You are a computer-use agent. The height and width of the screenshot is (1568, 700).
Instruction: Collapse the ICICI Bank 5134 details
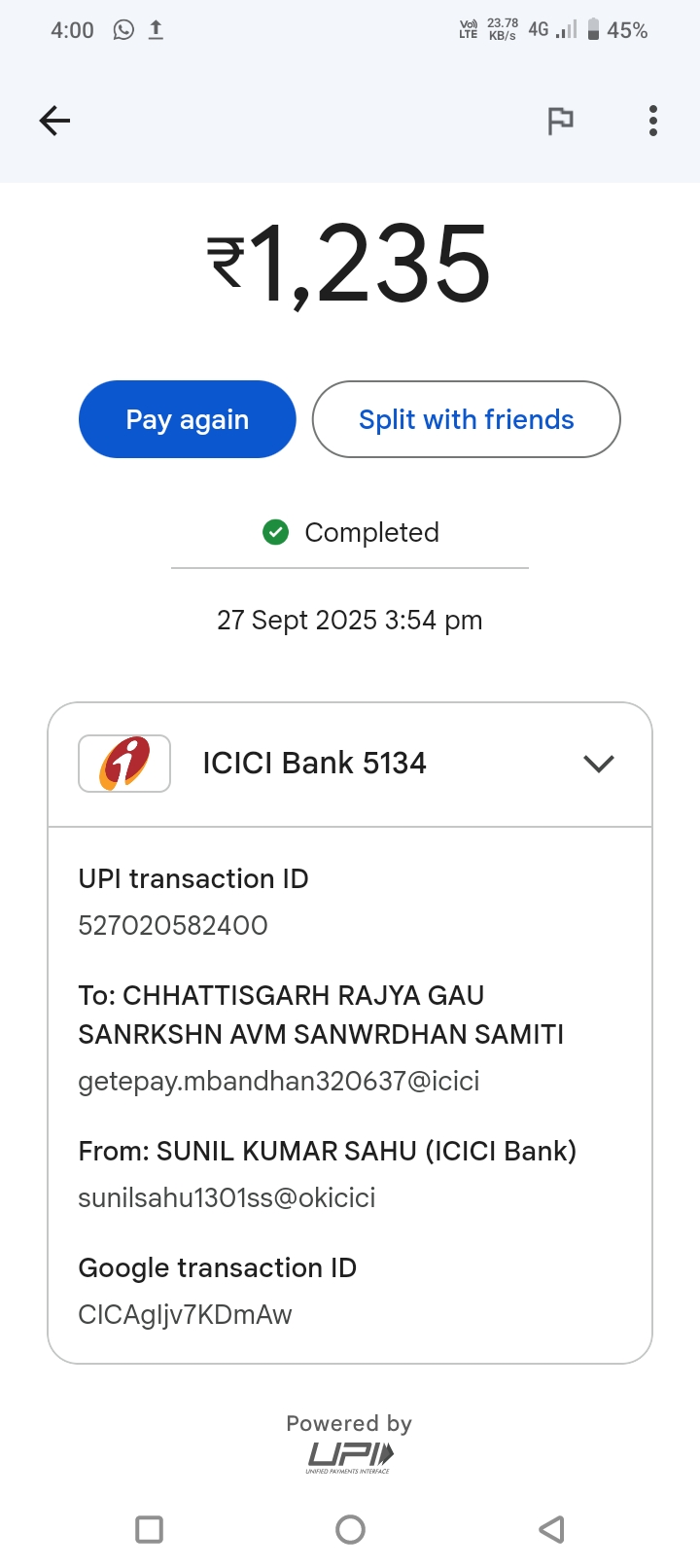click(x=598, y=764)
